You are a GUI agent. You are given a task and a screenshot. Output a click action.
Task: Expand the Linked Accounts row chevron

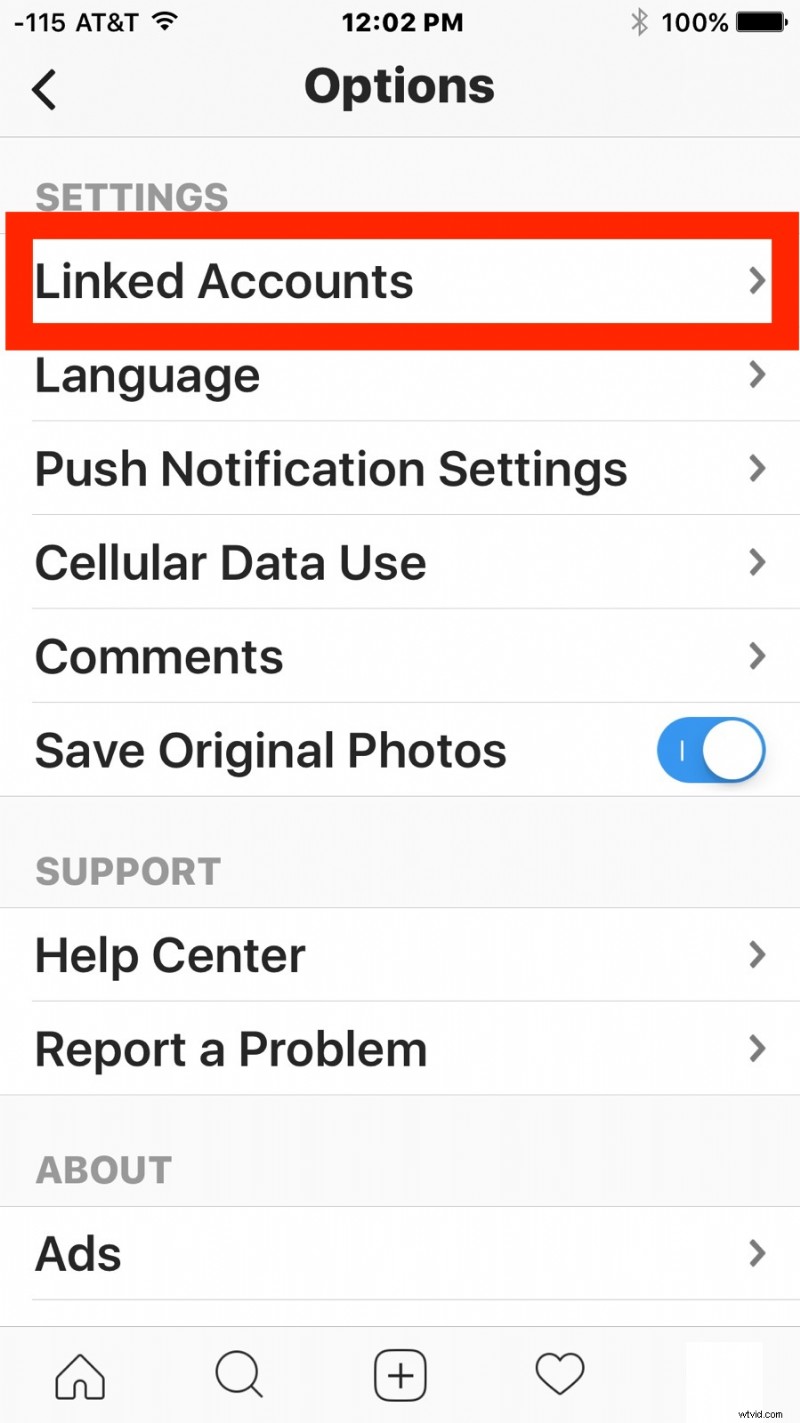tap(757, 281)
